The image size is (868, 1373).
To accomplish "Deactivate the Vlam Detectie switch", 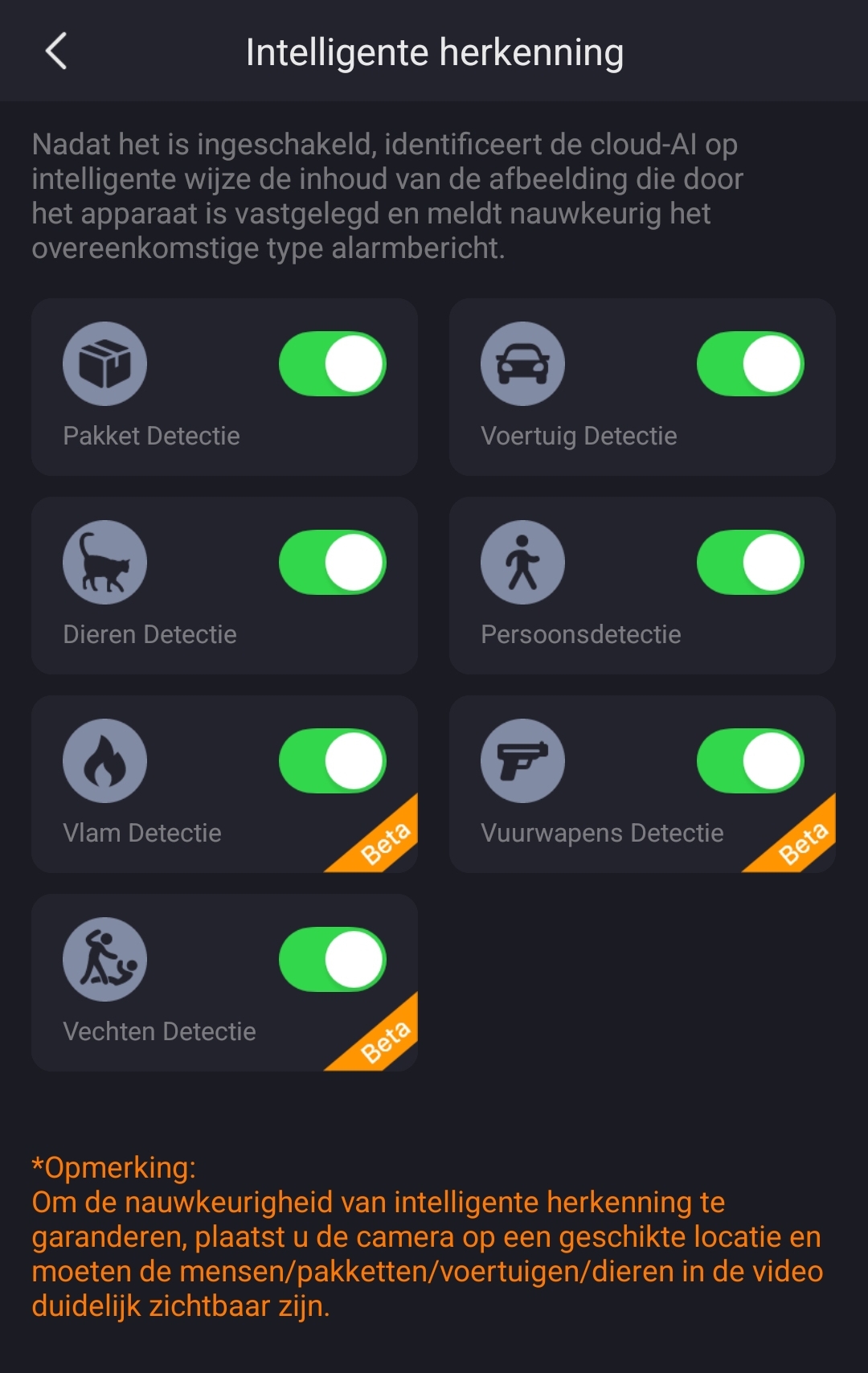I will (332, 761).
